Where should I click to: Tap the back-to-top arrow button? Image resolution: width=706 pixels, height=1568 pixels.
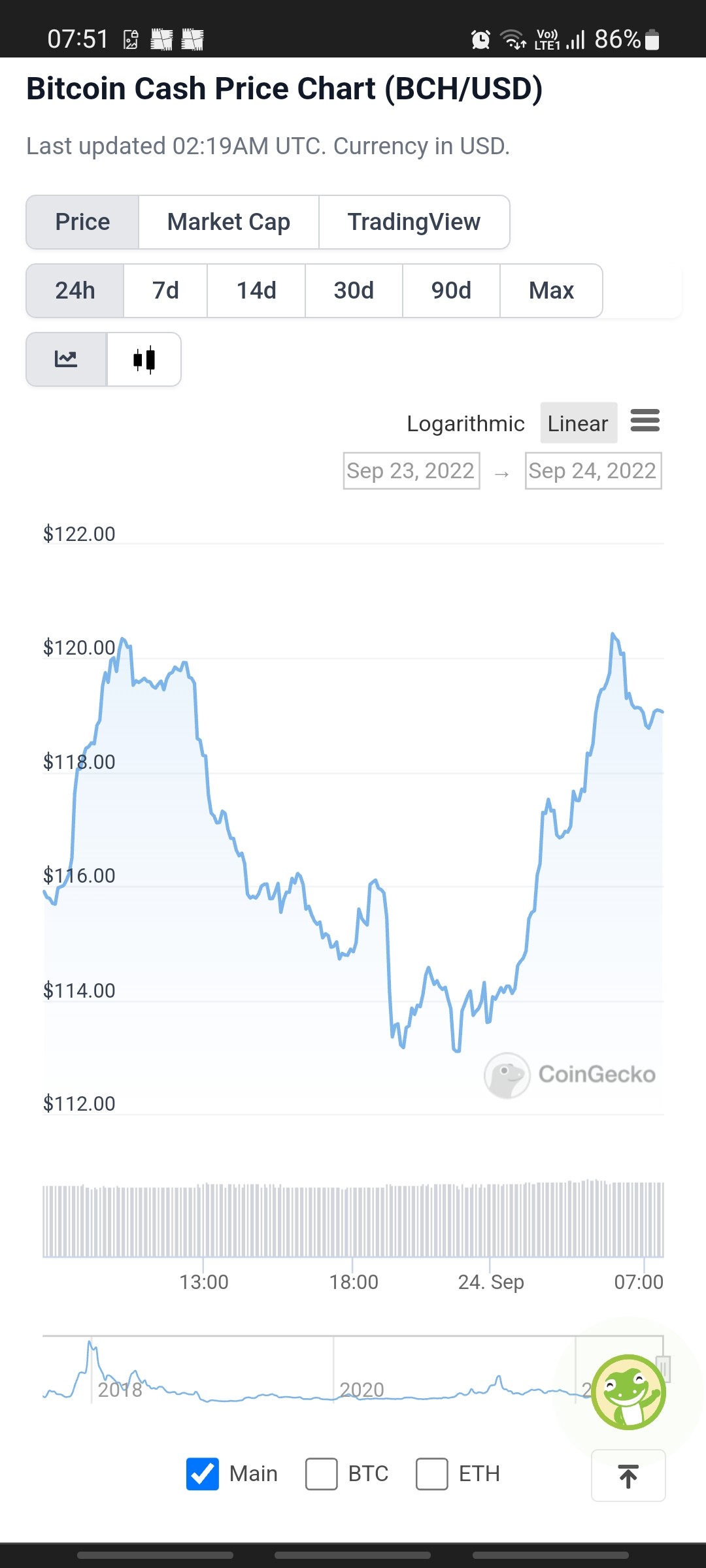click(x=628, y=1476)
